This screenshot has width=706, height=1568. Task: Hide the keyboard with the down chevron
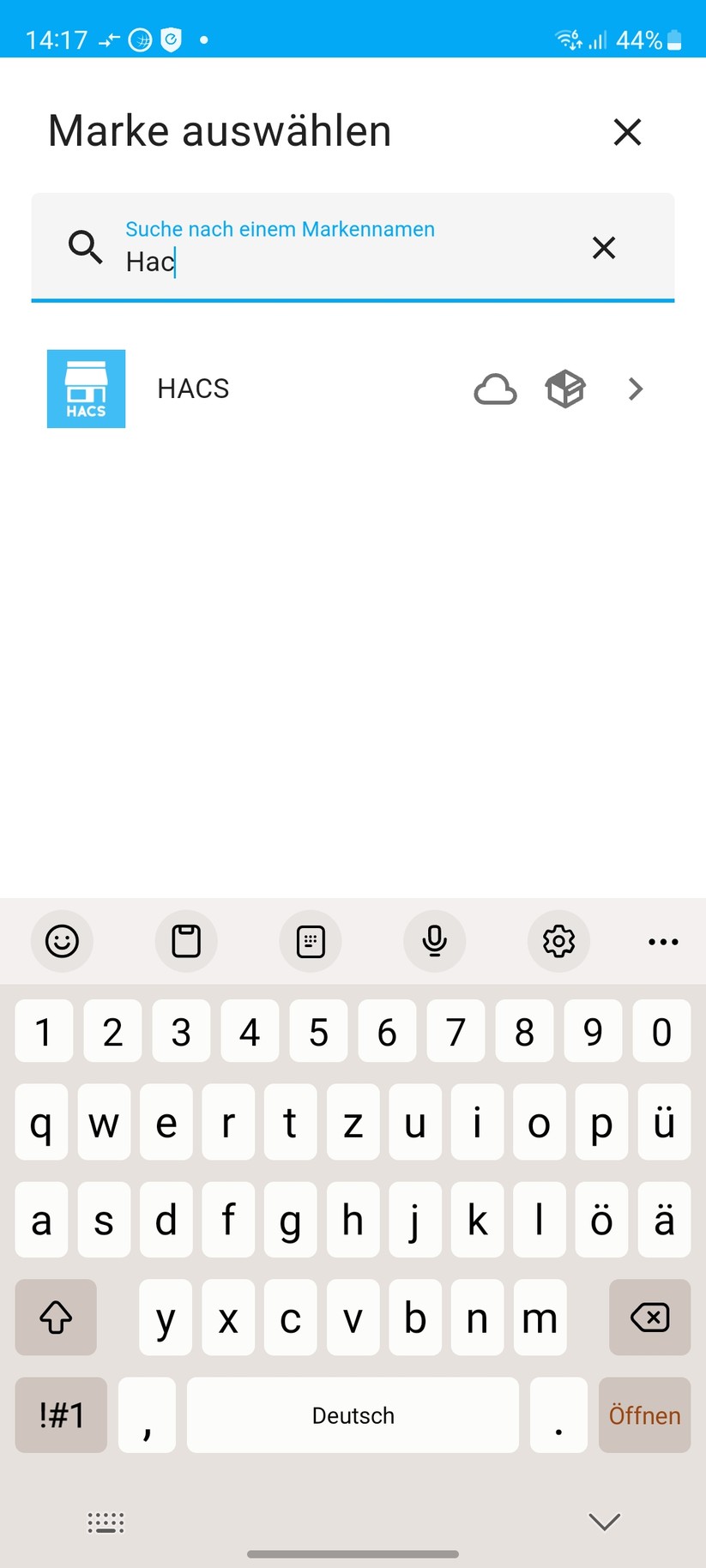[604, 1522]
